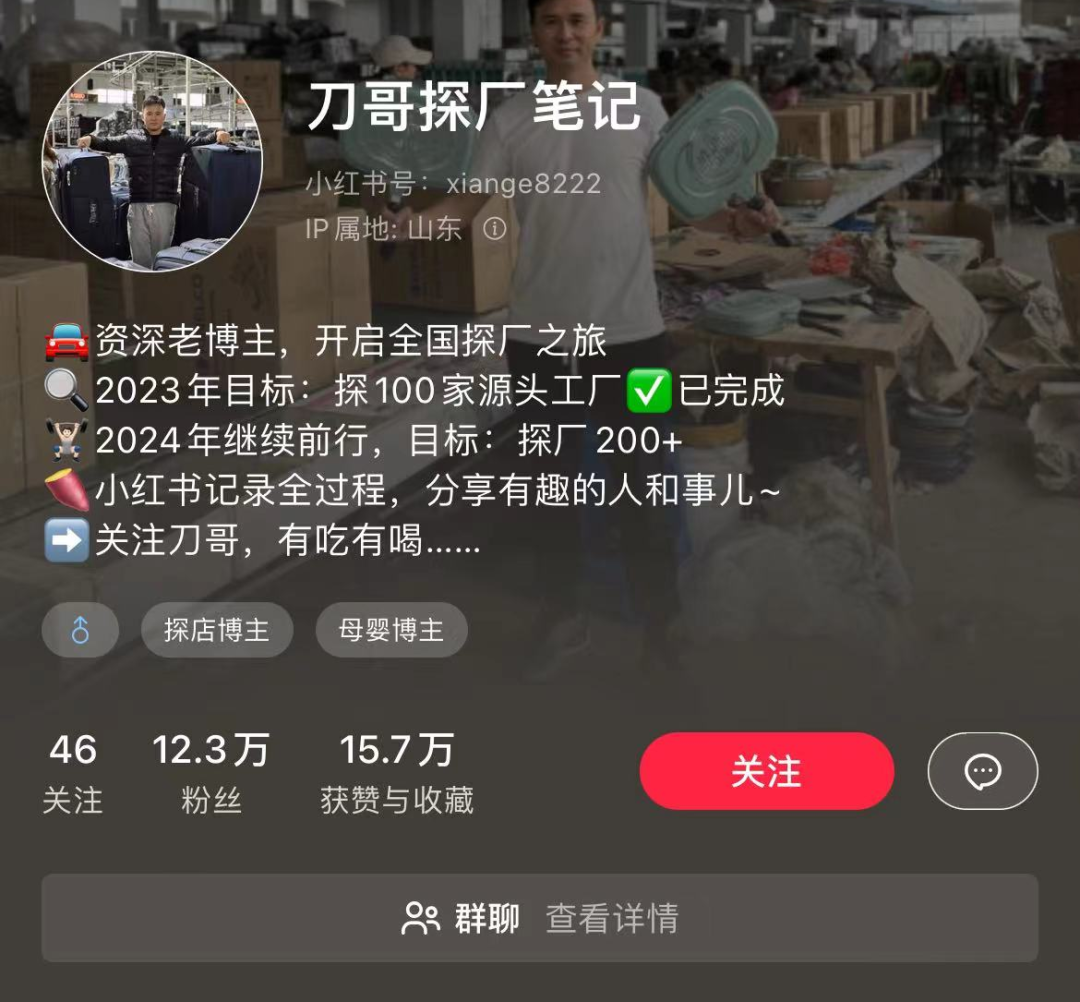
Task: Follow 刀哥探厂笔记 with the red 关注 button
Action: click(x=766, y=771)
